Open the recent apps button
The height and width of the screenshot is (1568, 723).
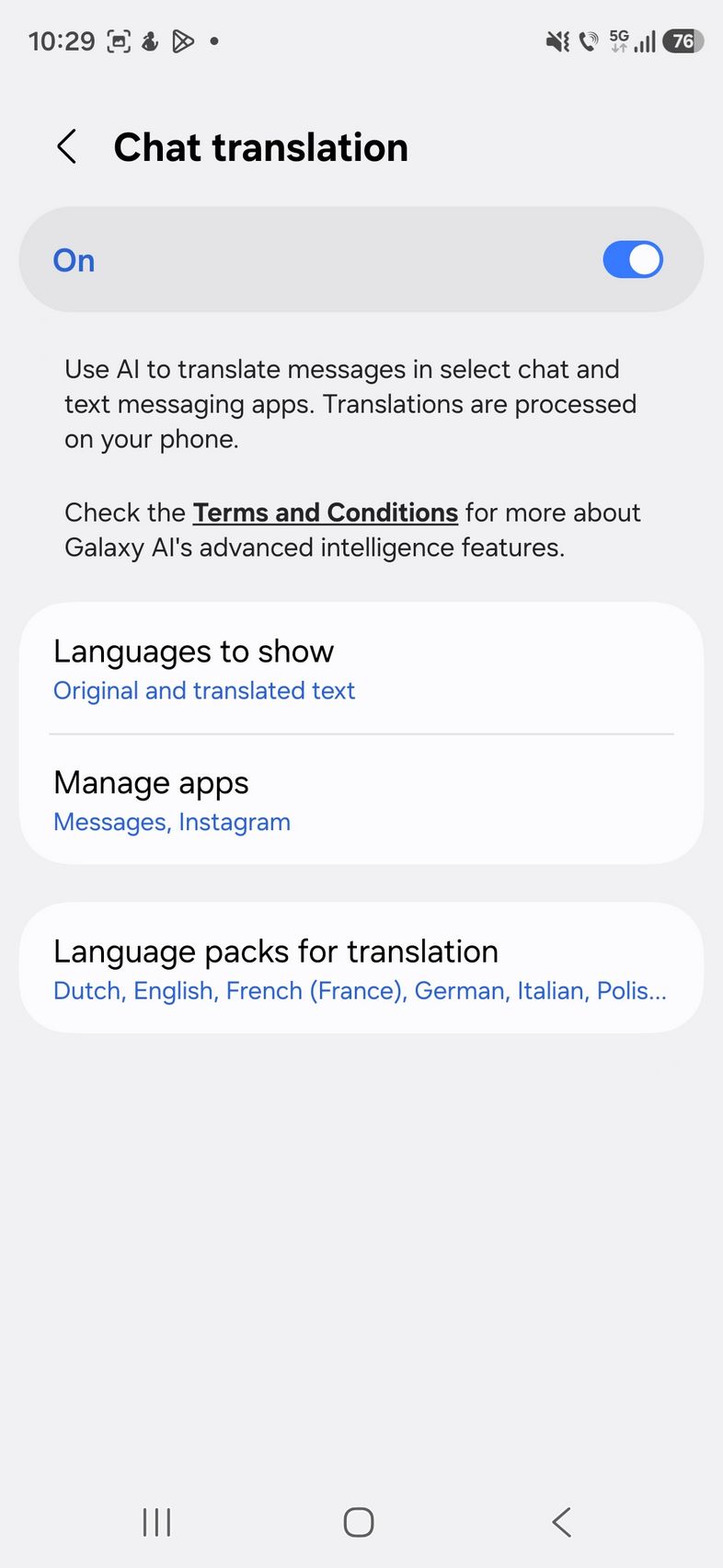157,1522
